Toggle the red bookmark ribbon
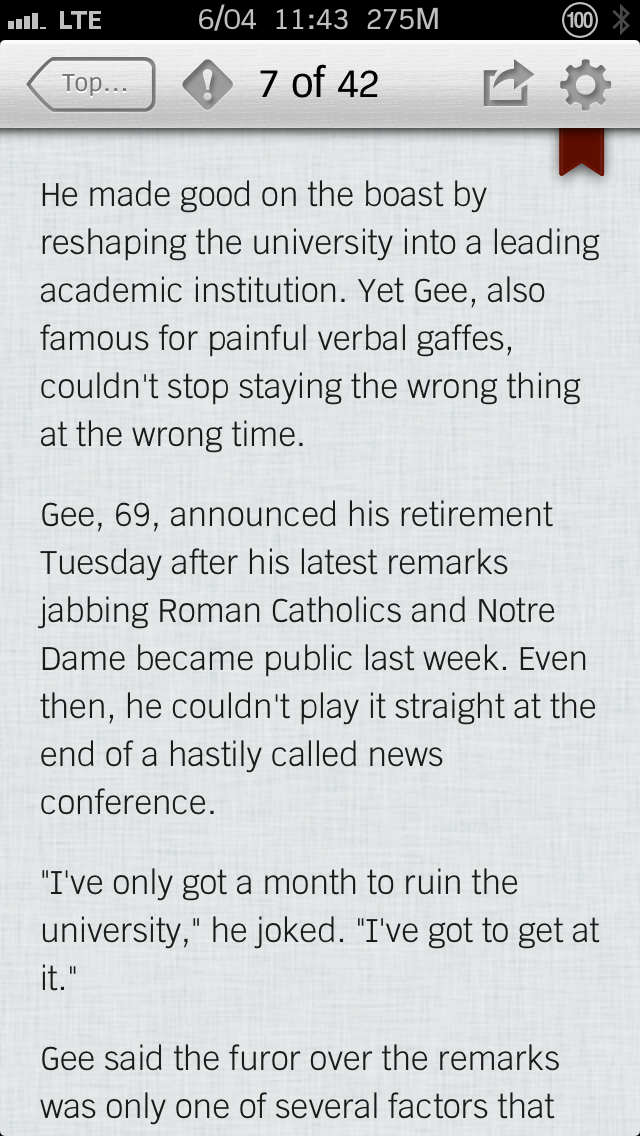The image size is (640, 1136). pyautogui.click(x=581, y=152)
